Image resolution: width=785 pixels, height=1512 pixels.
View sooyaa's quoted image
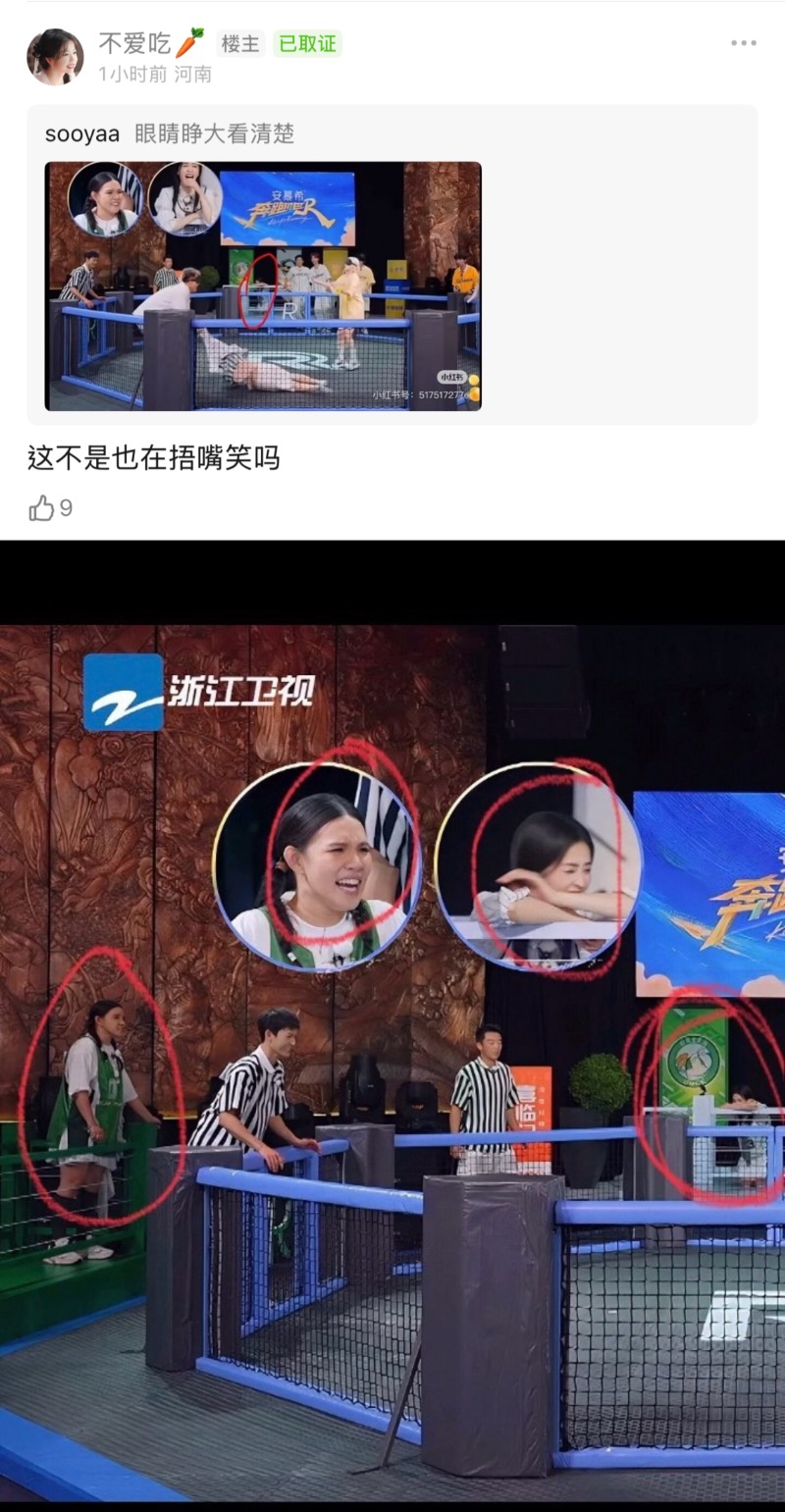(x=263, y=286)
